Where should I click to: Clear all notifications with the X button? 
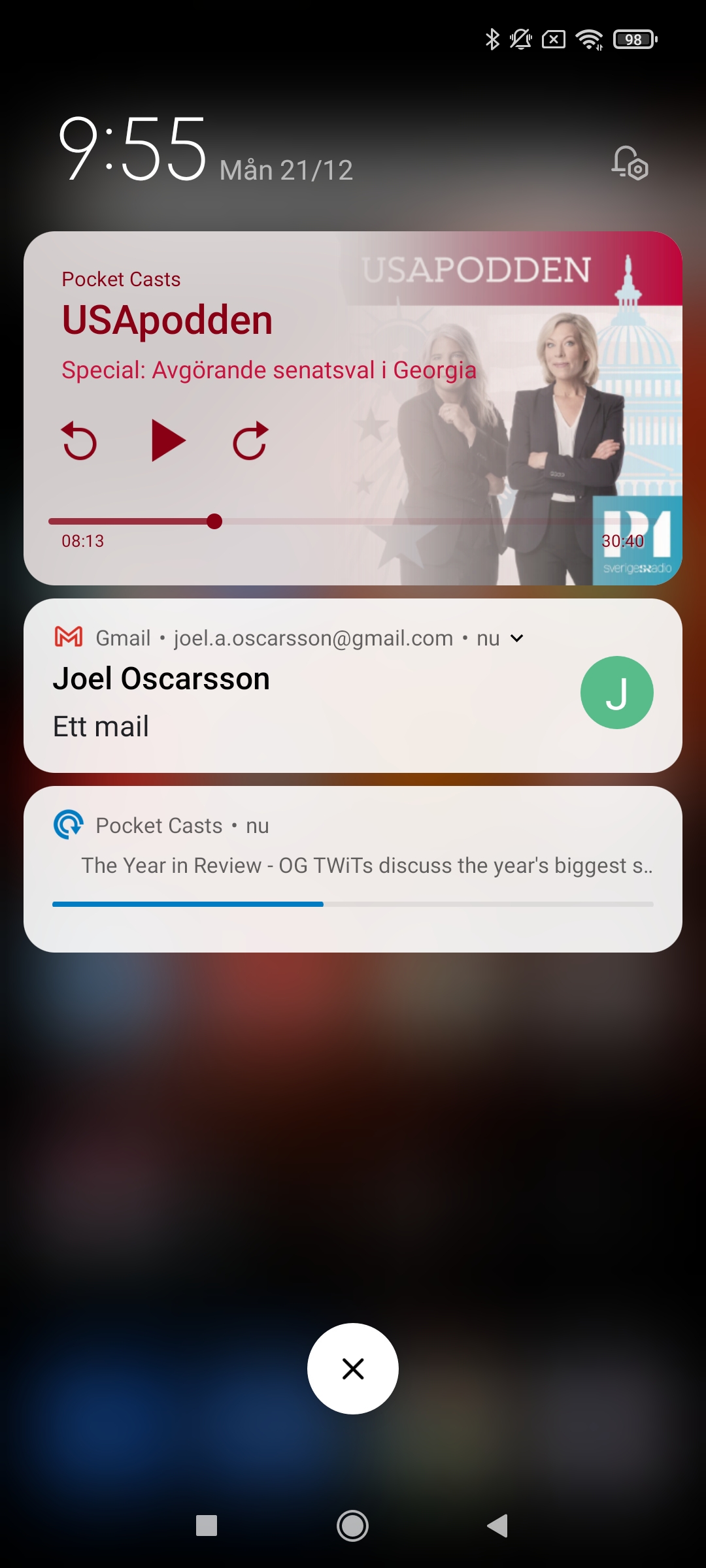point(353,1369)
